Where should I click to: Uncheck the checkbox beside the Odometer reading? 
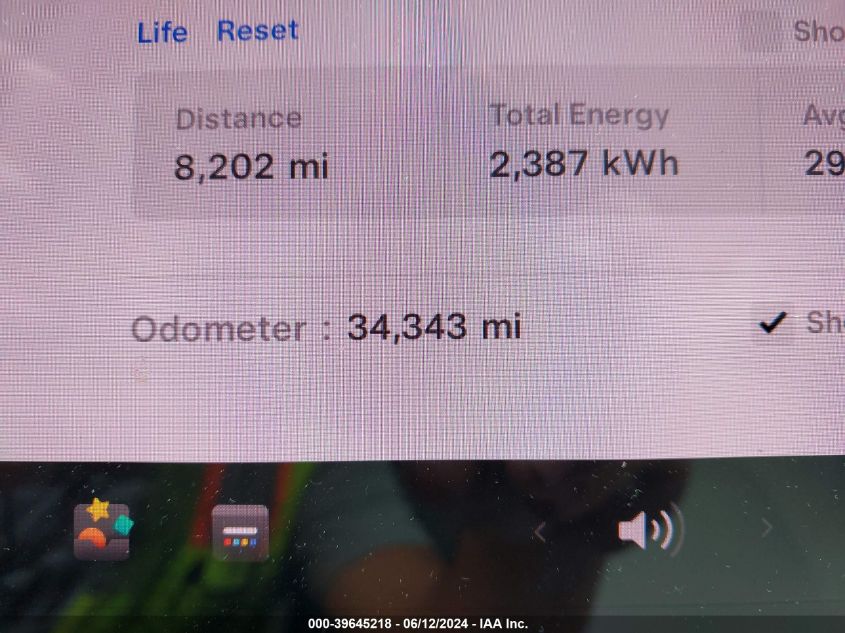770,323
